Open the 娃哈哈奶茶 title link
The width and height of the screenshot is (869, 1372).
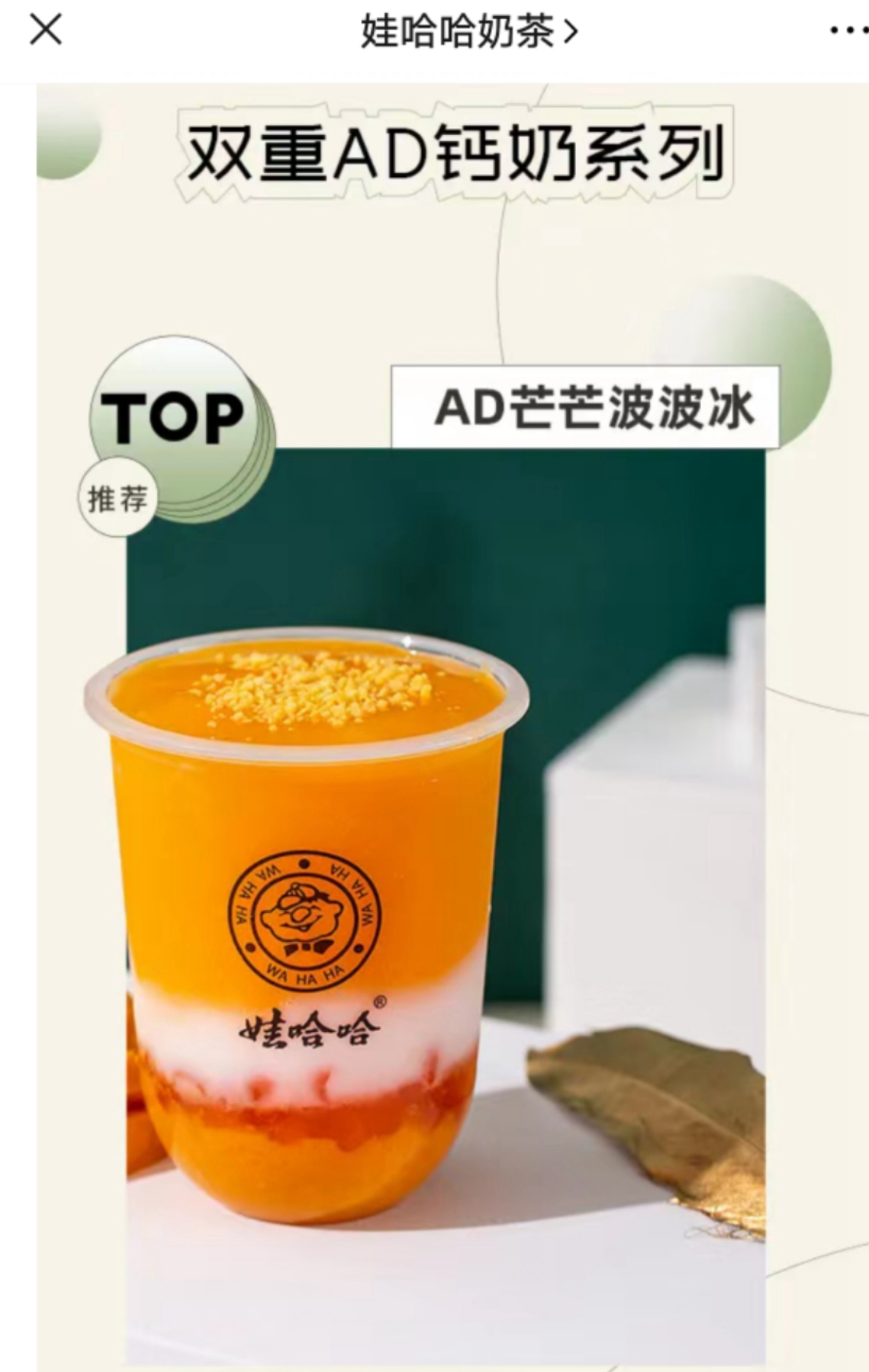click(x=468, y=32)
